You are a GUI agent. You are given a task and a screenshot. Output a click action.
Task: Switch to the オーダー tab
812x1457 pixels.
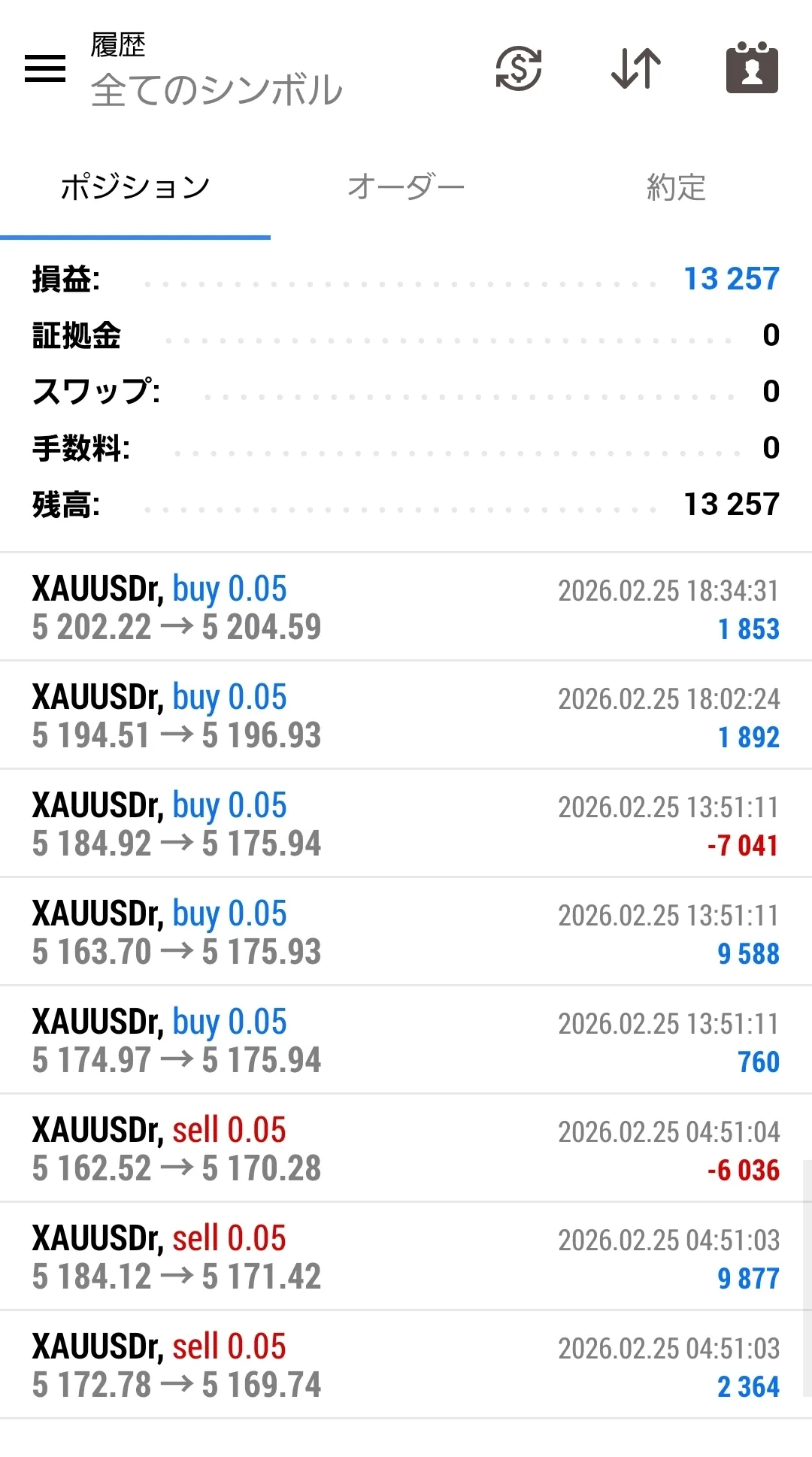point(406,187)
